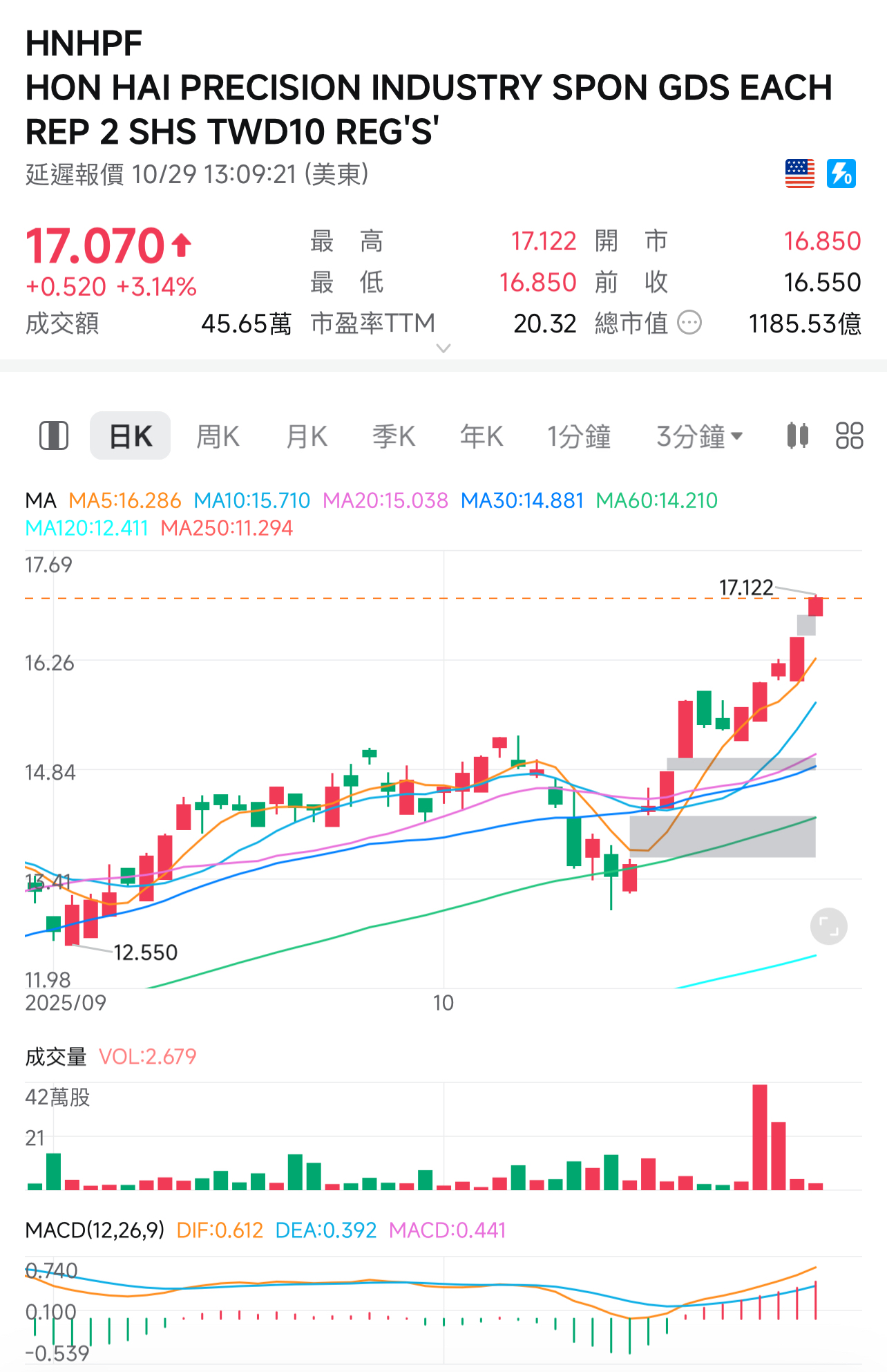Select the 季K quarterly chart
The width and height of the screenshot is (887, 1372).
(394, 436)
